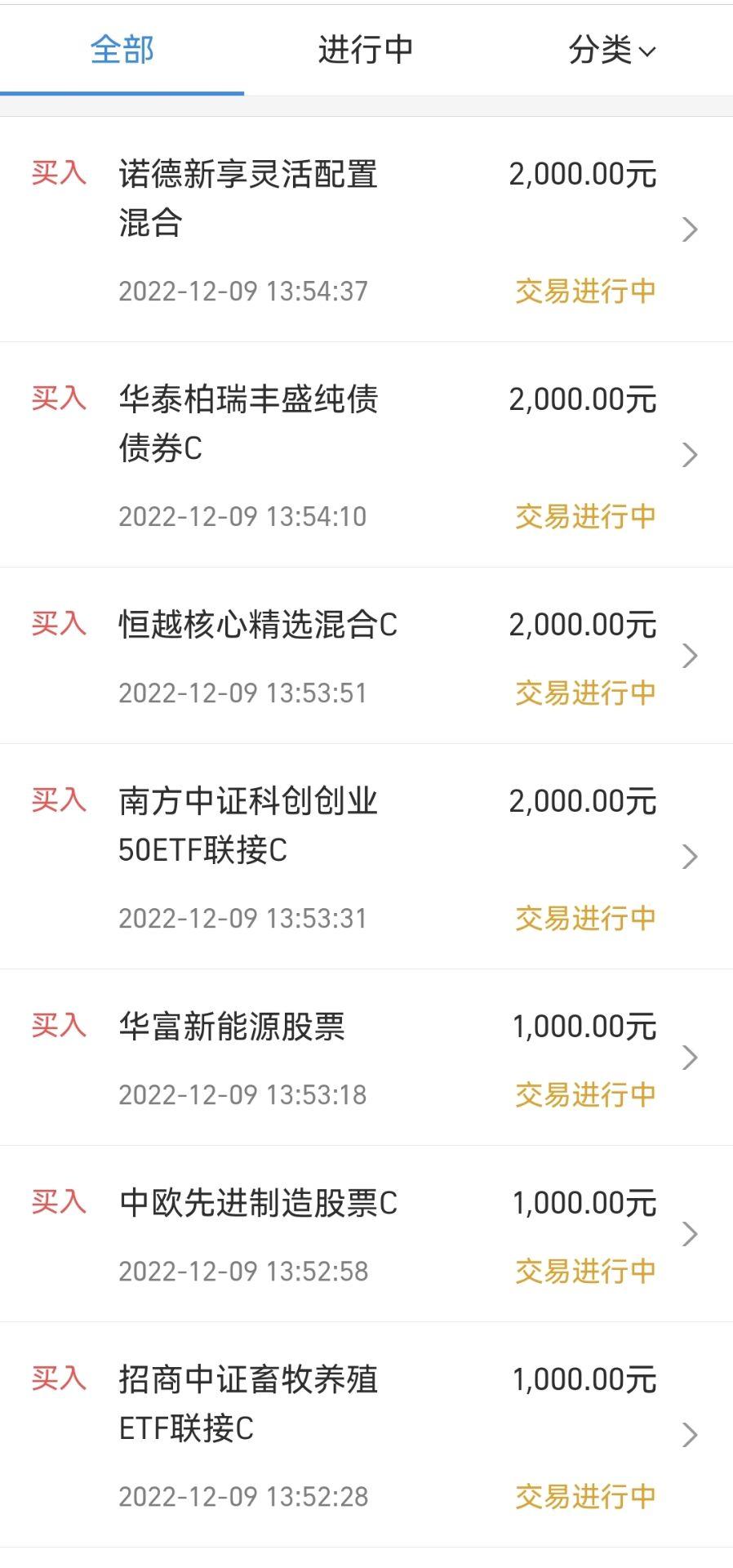The image size is (733, 1568).
Task: Click the 买入 badge on 华富新能源股票 row
Action: tap(60, 1027)
